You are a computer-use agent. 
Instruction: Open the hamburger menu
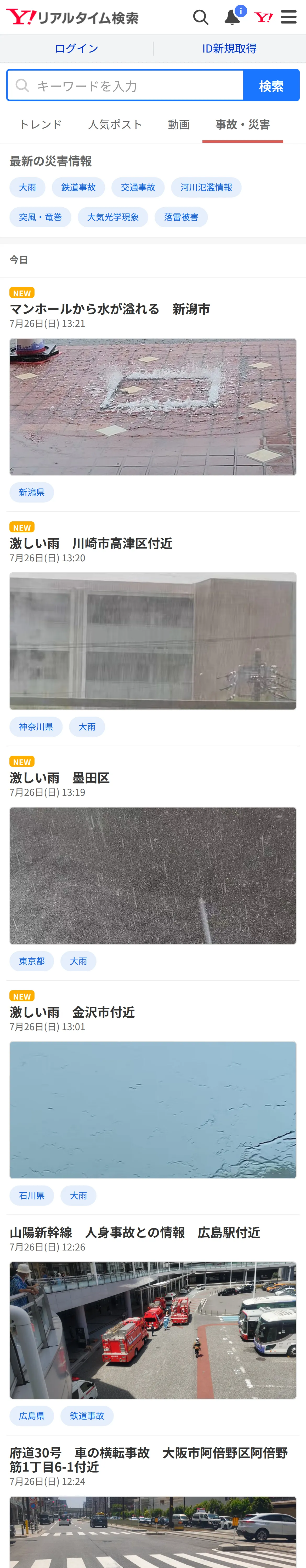(x=289, y=17)
